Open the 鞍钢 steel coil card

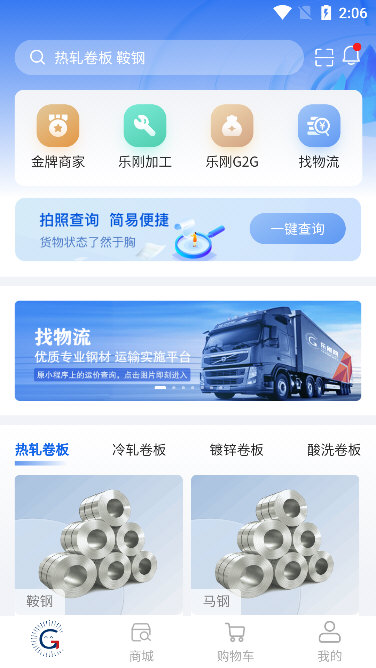tap(99, 545)
